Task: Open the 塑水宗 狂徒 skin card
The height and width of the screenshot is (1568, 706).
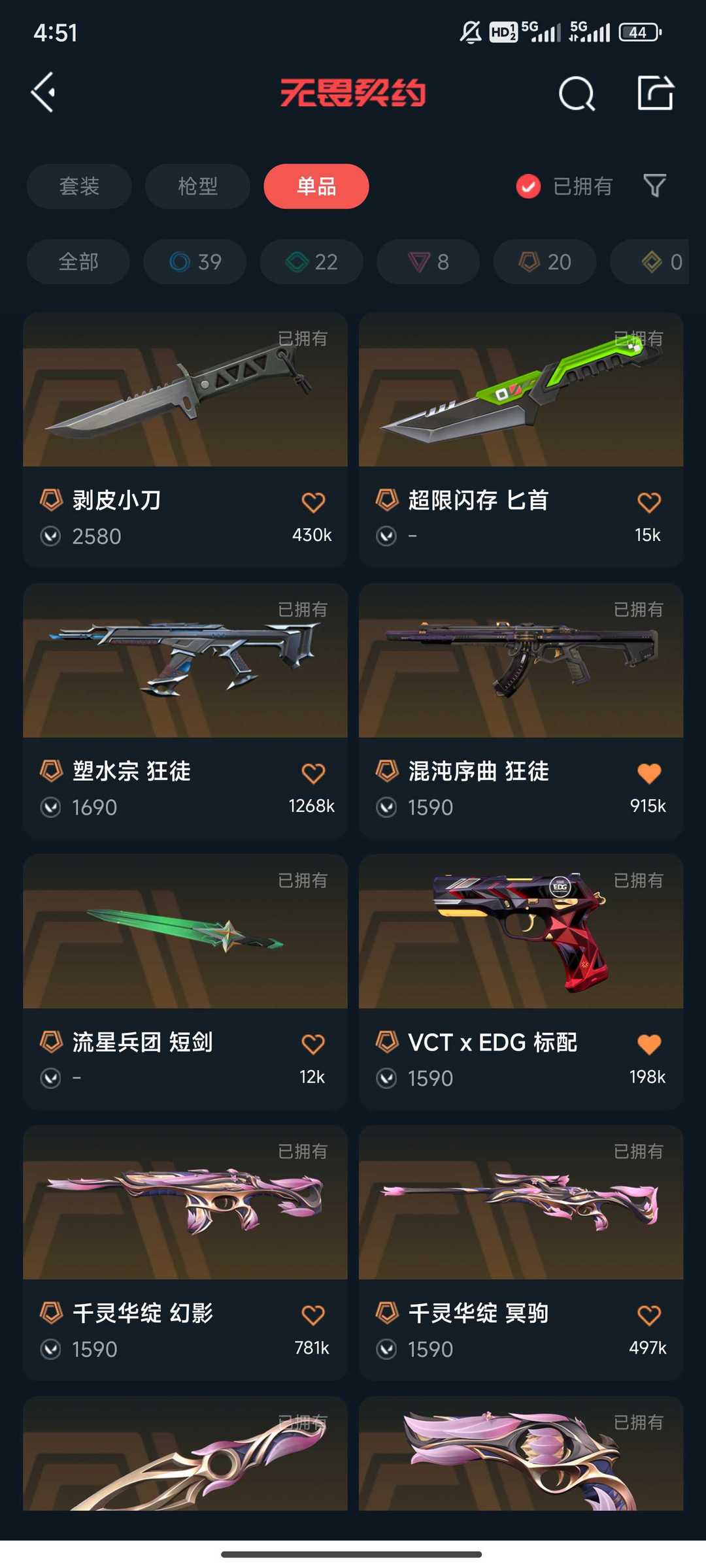Action: (185, 711)
